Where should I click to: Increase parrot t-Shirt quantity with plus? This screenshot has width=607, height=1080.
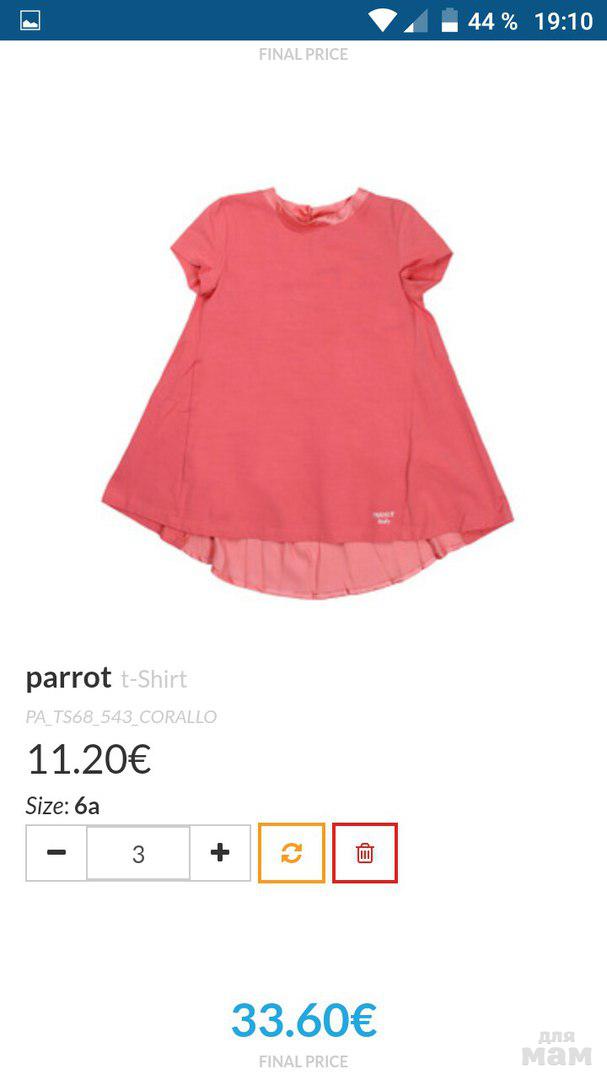220,853
